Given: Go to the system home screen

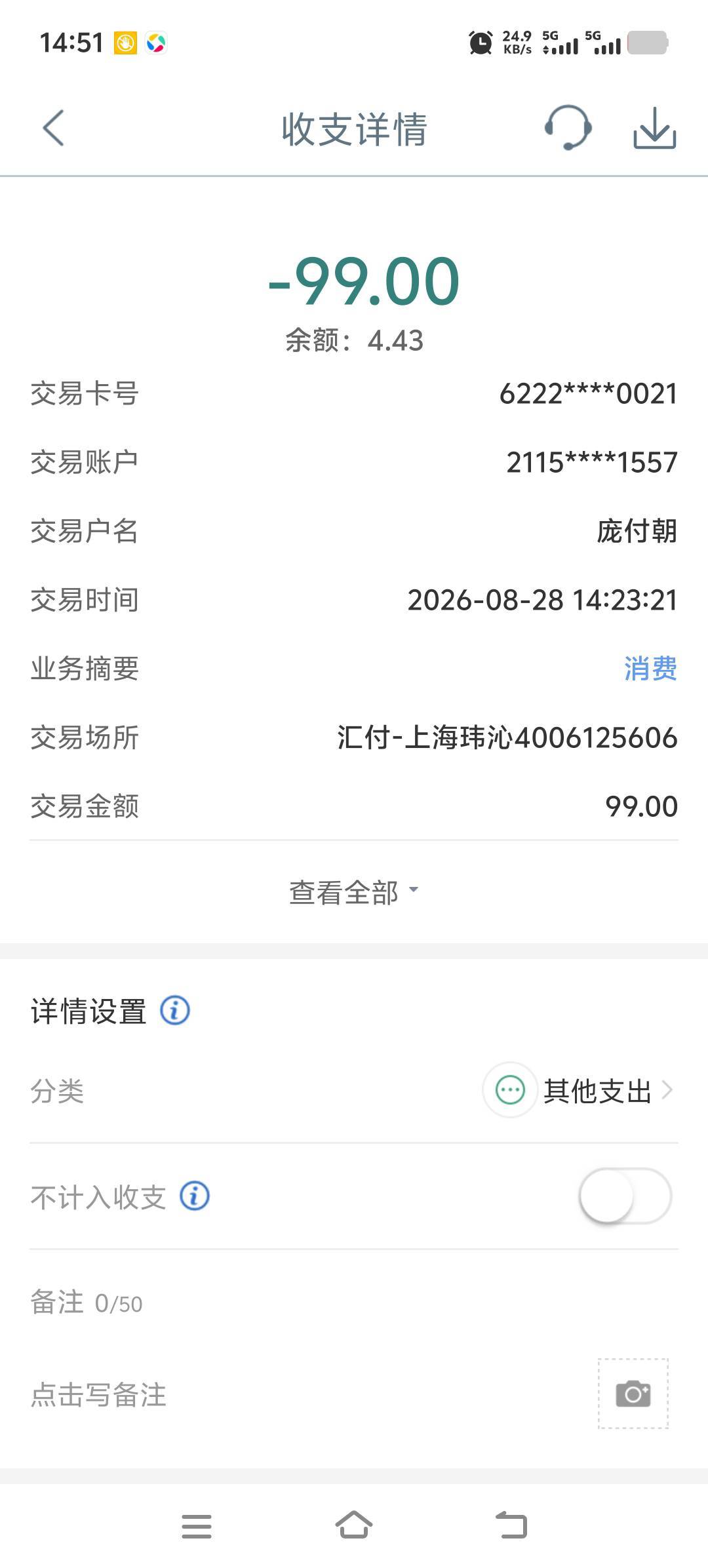Looking at the screenshot, I should (x=354, y=1525).
